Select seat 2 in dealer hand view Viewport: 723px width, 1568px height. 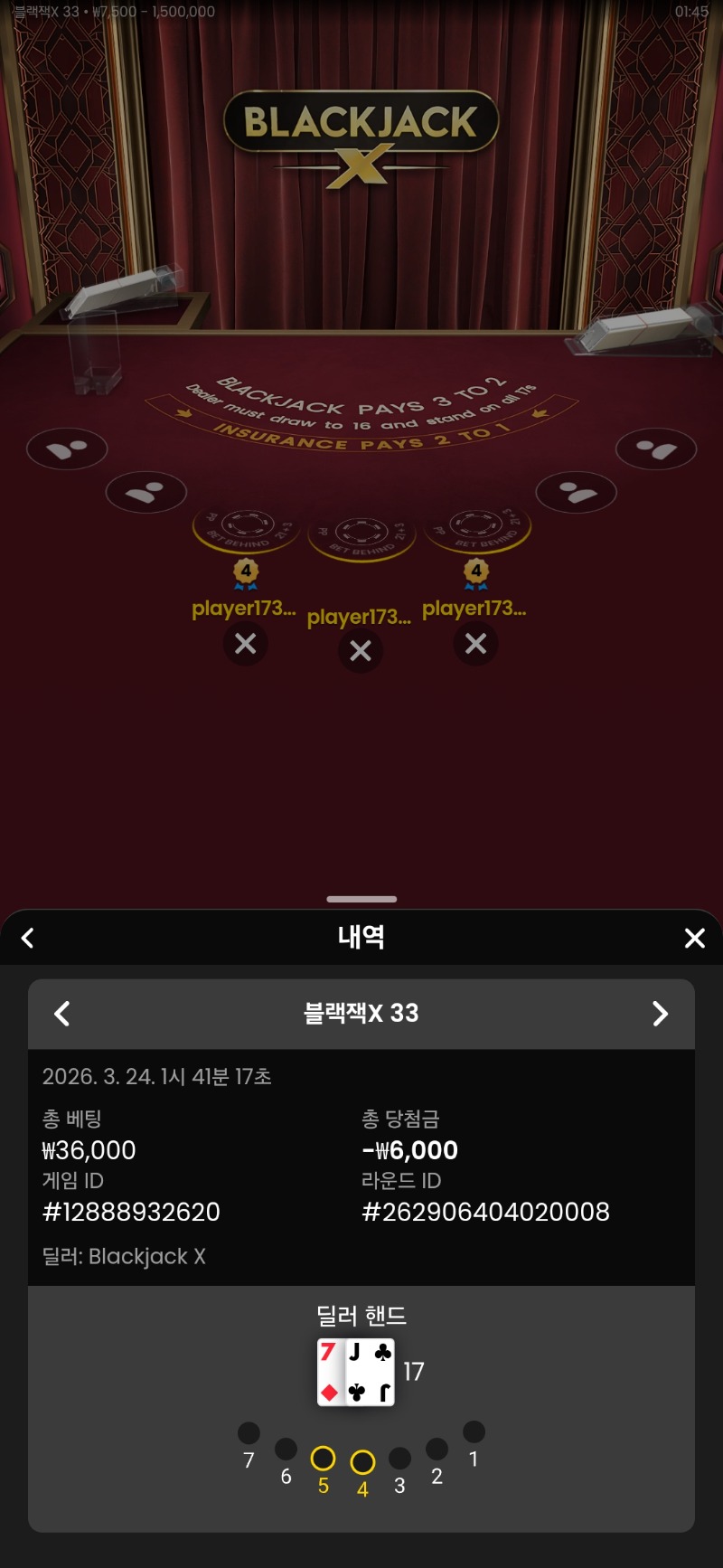pyautogui.click(x=437, y=1450)
